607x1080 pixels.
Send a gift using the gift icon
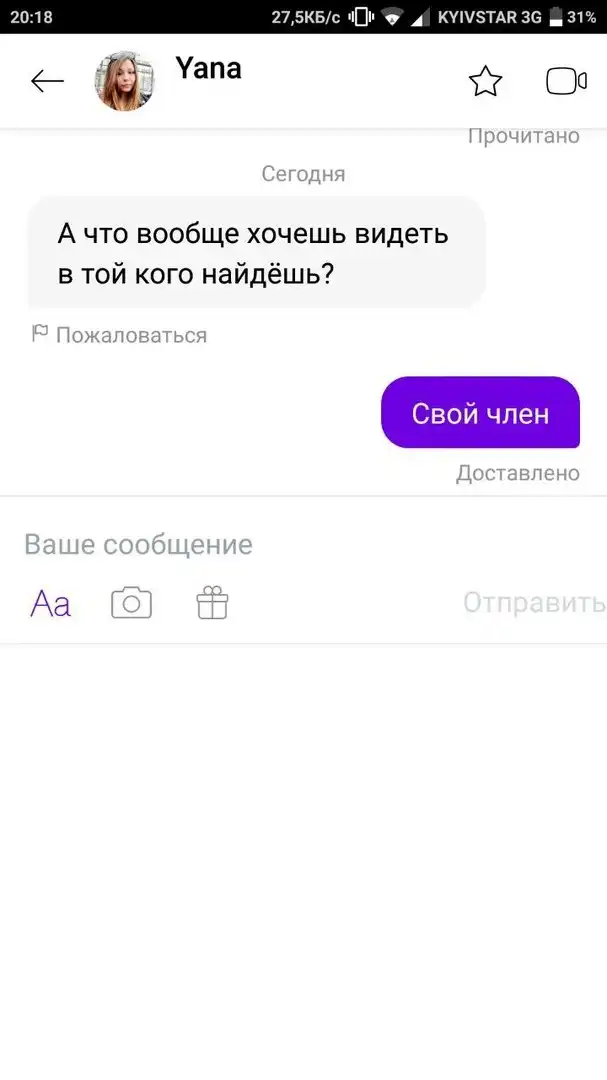[212, 603]
